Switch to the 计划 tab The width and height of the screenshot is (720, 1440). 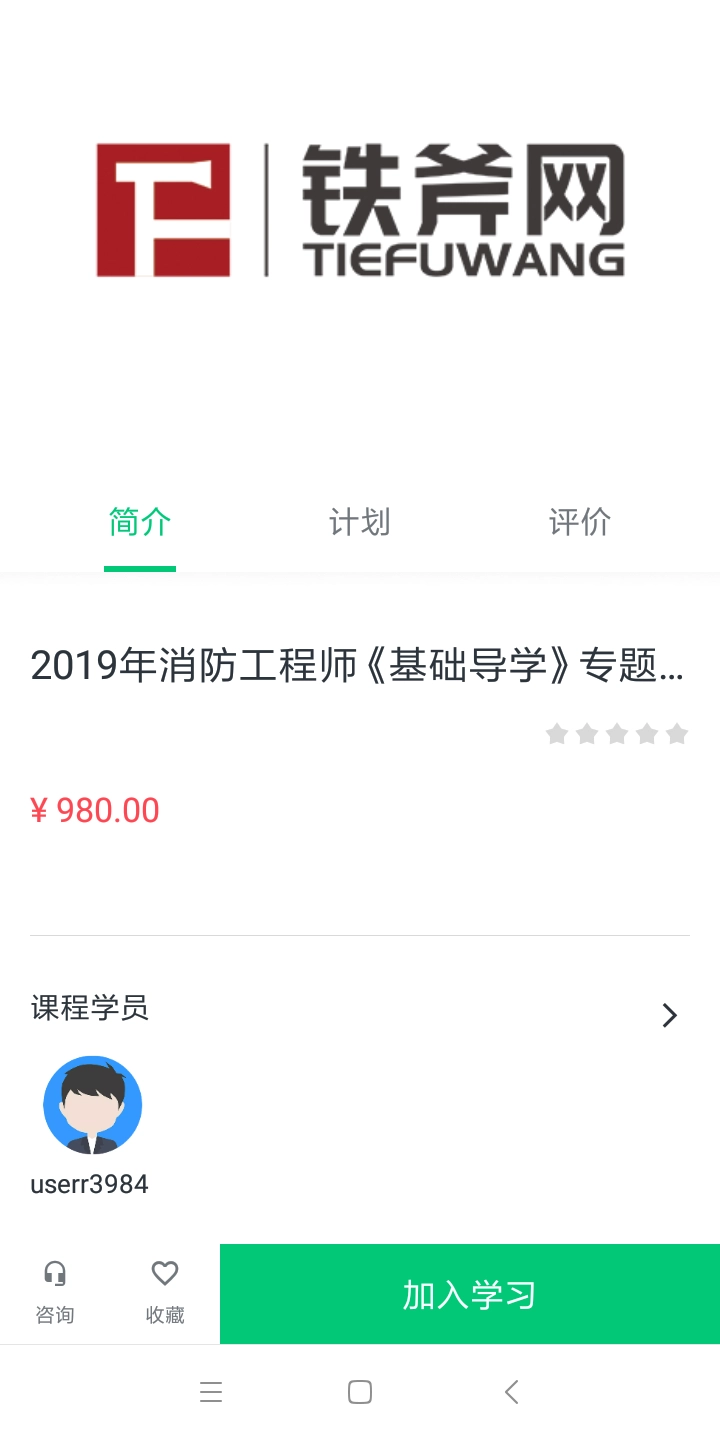click(x=359, y=522)
